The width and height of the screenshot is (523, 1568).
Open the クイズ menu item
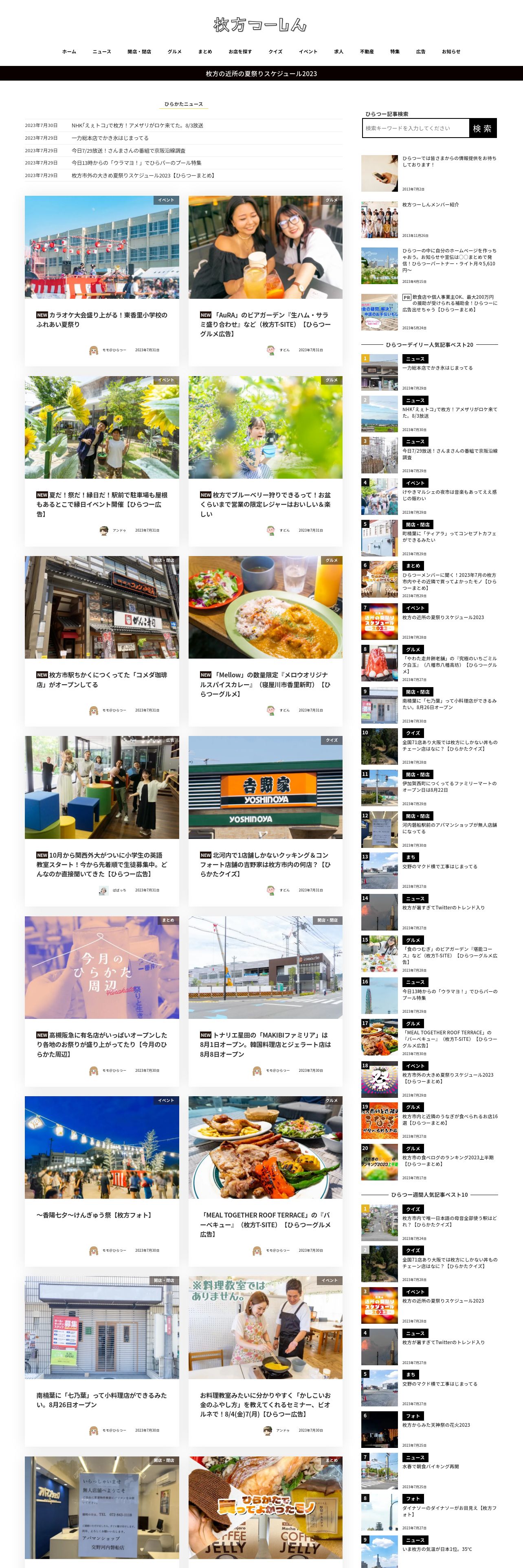tap(275, 52)
